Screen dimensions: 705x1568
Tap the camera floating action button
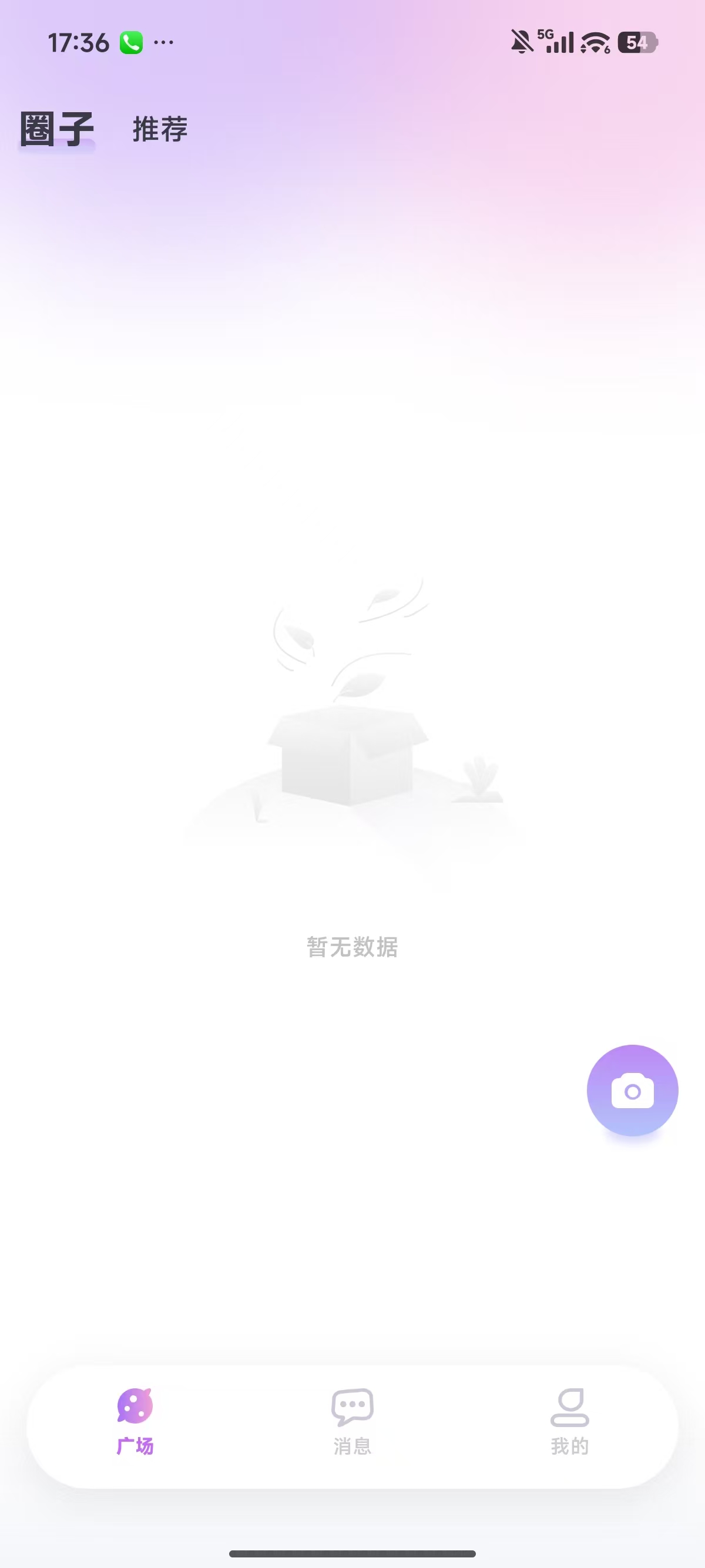[x=632, y=1091]
